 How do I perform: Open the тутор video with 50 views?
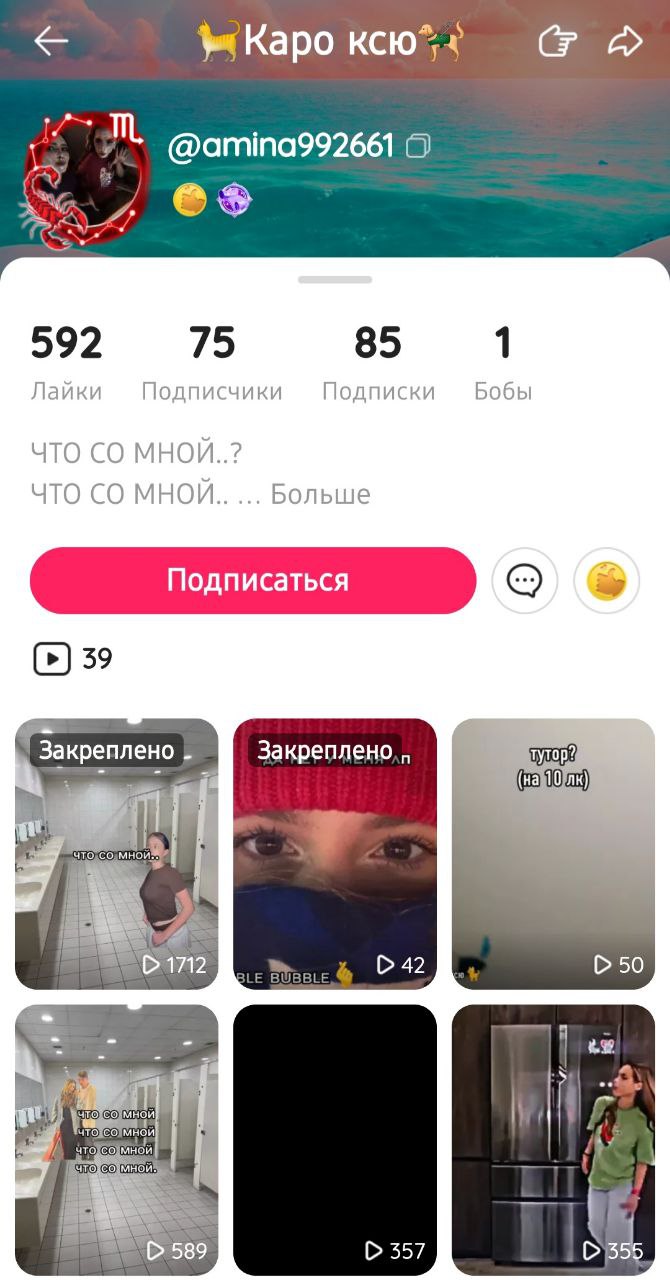coord(553,854)
